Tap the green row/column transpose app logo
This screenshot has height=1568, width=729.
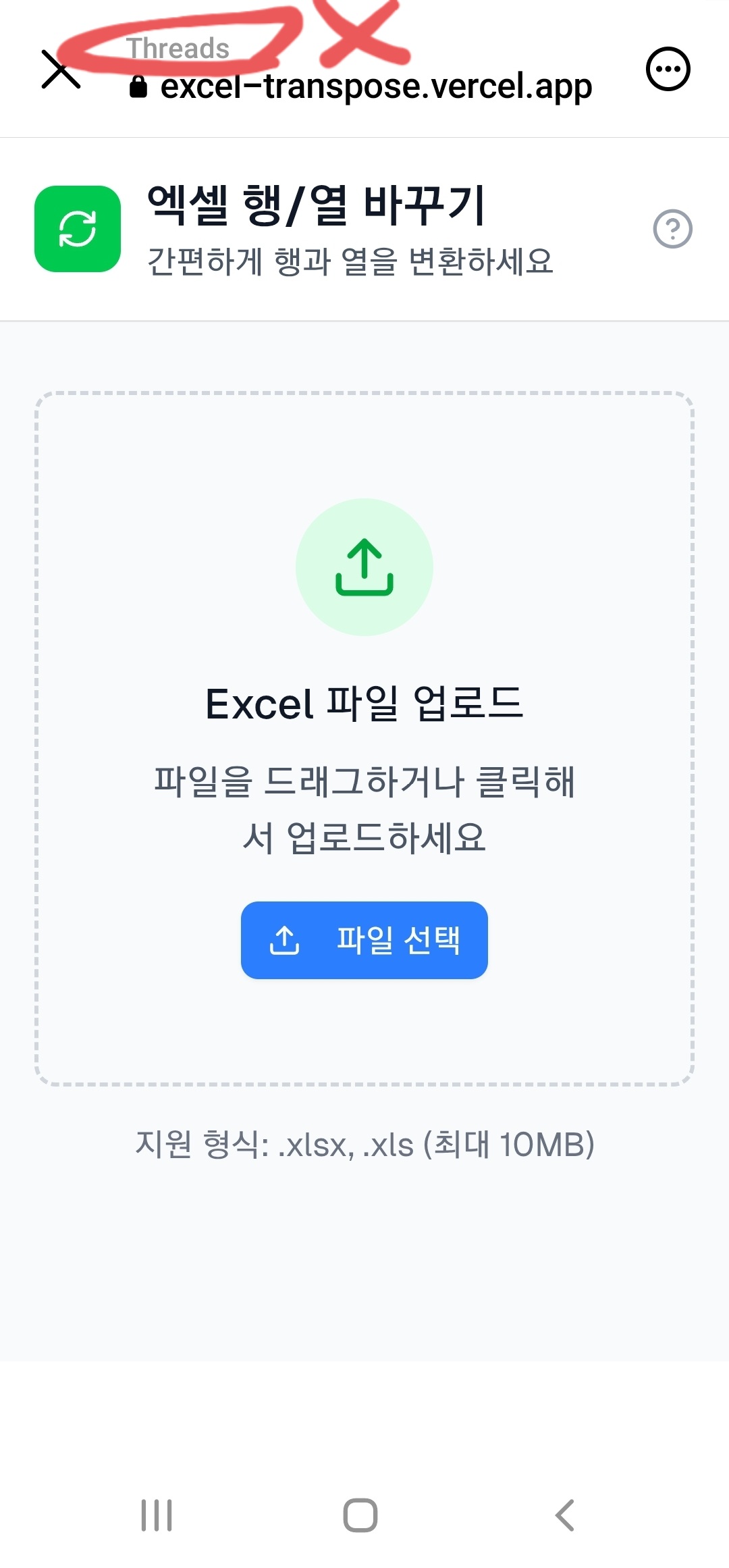(x=77, y=228)
